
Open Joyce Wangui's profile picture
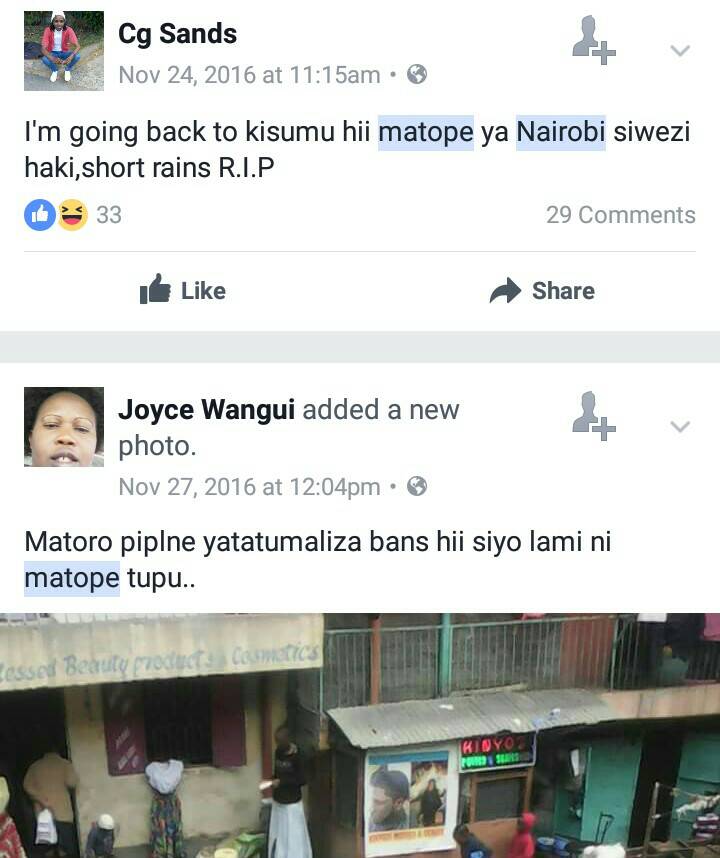tap(64, 427)
